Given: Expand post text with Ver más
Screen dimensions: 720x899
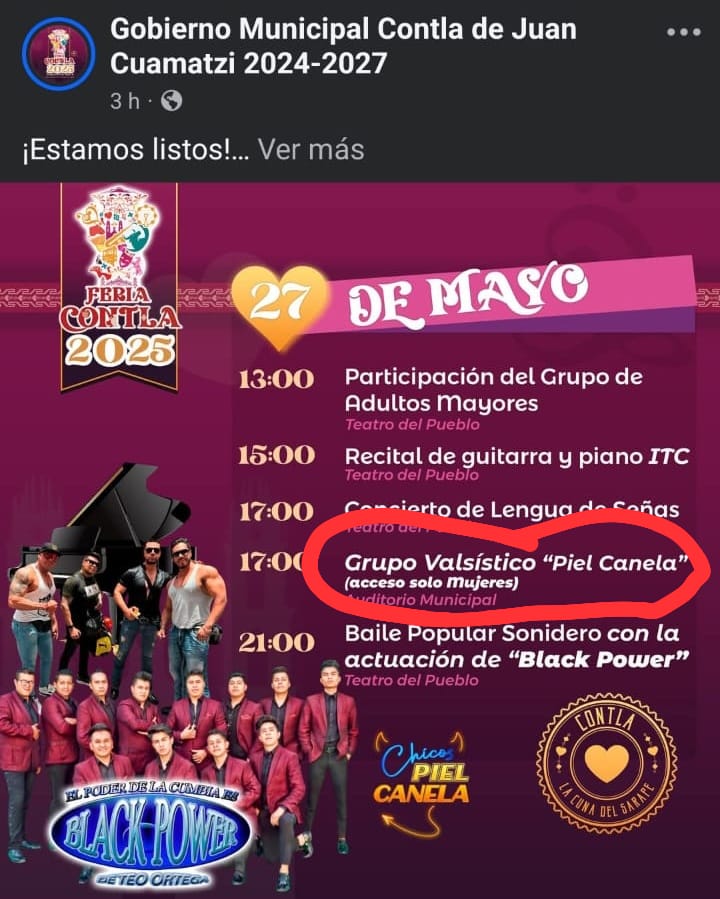Looking at the screenshot, I should pos(311,150).
